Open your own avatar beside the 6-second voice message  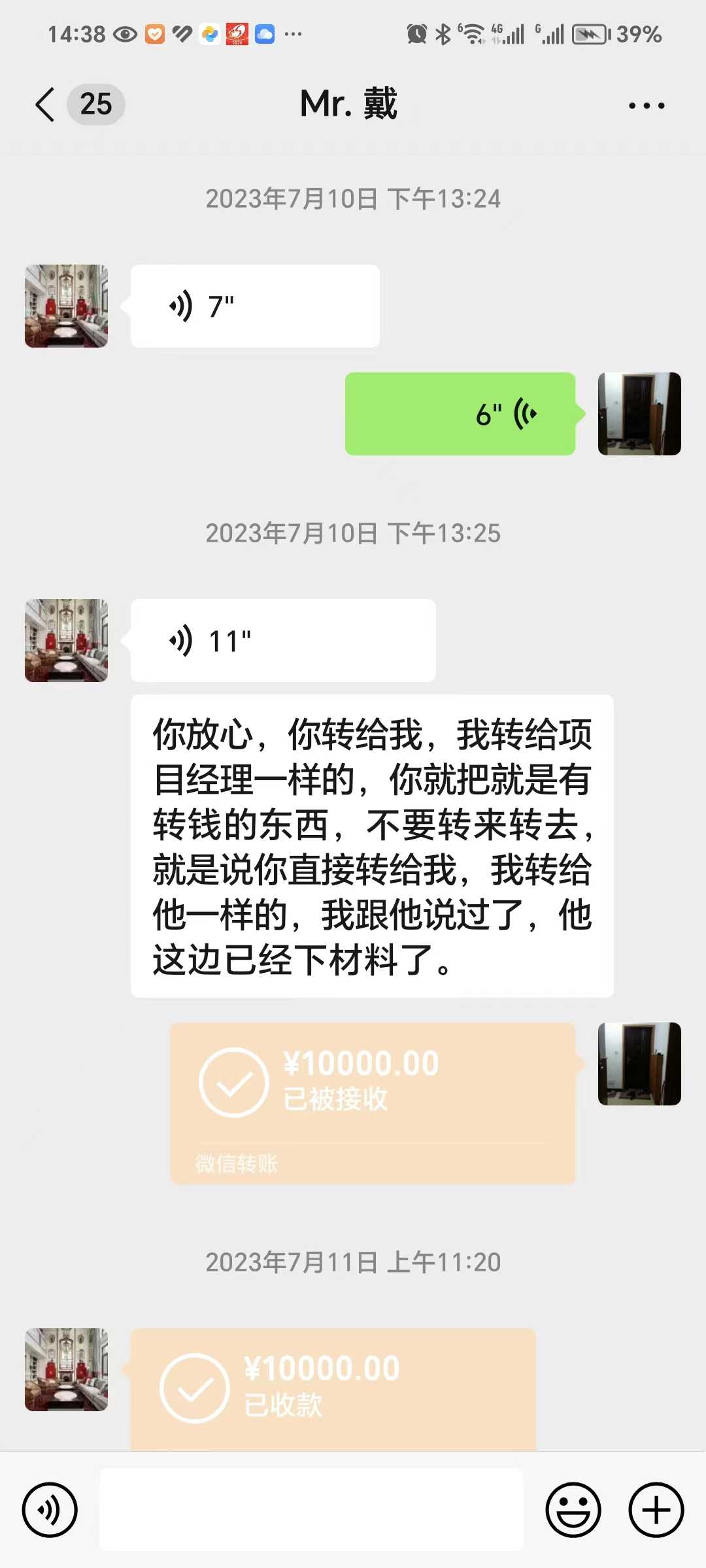[639, 414]
